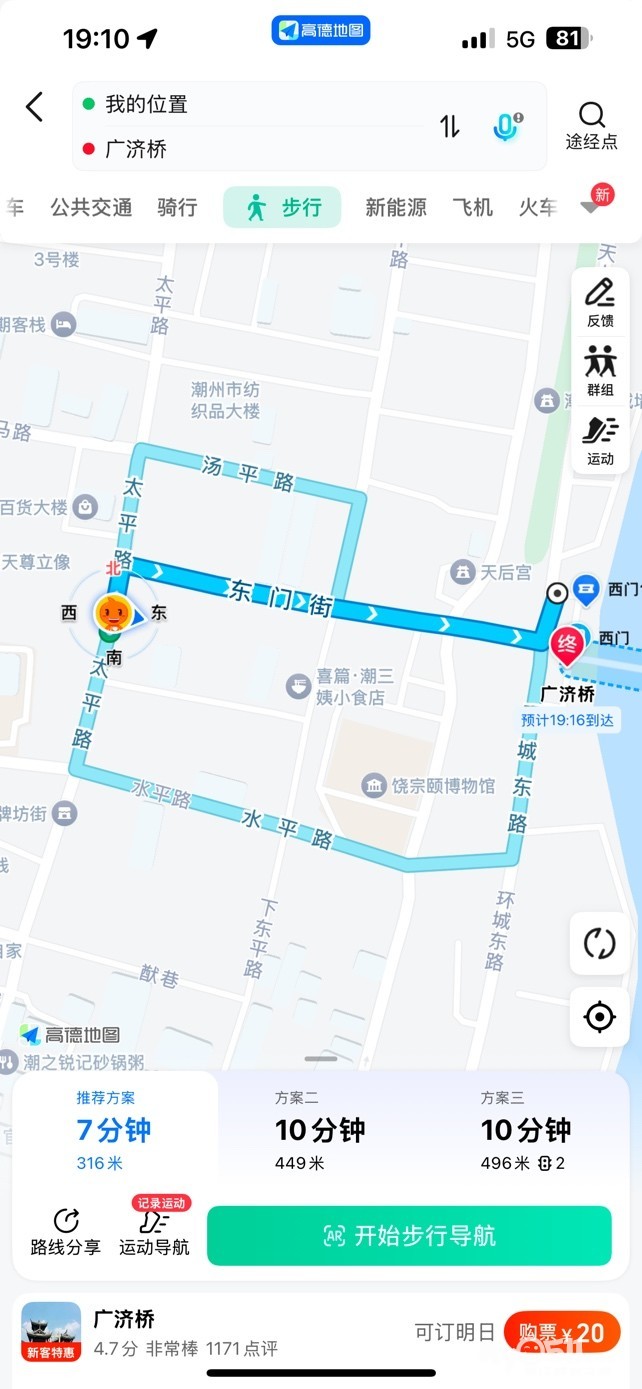
Task: Add a waypoint via 途经点
Action: [592, 126]
